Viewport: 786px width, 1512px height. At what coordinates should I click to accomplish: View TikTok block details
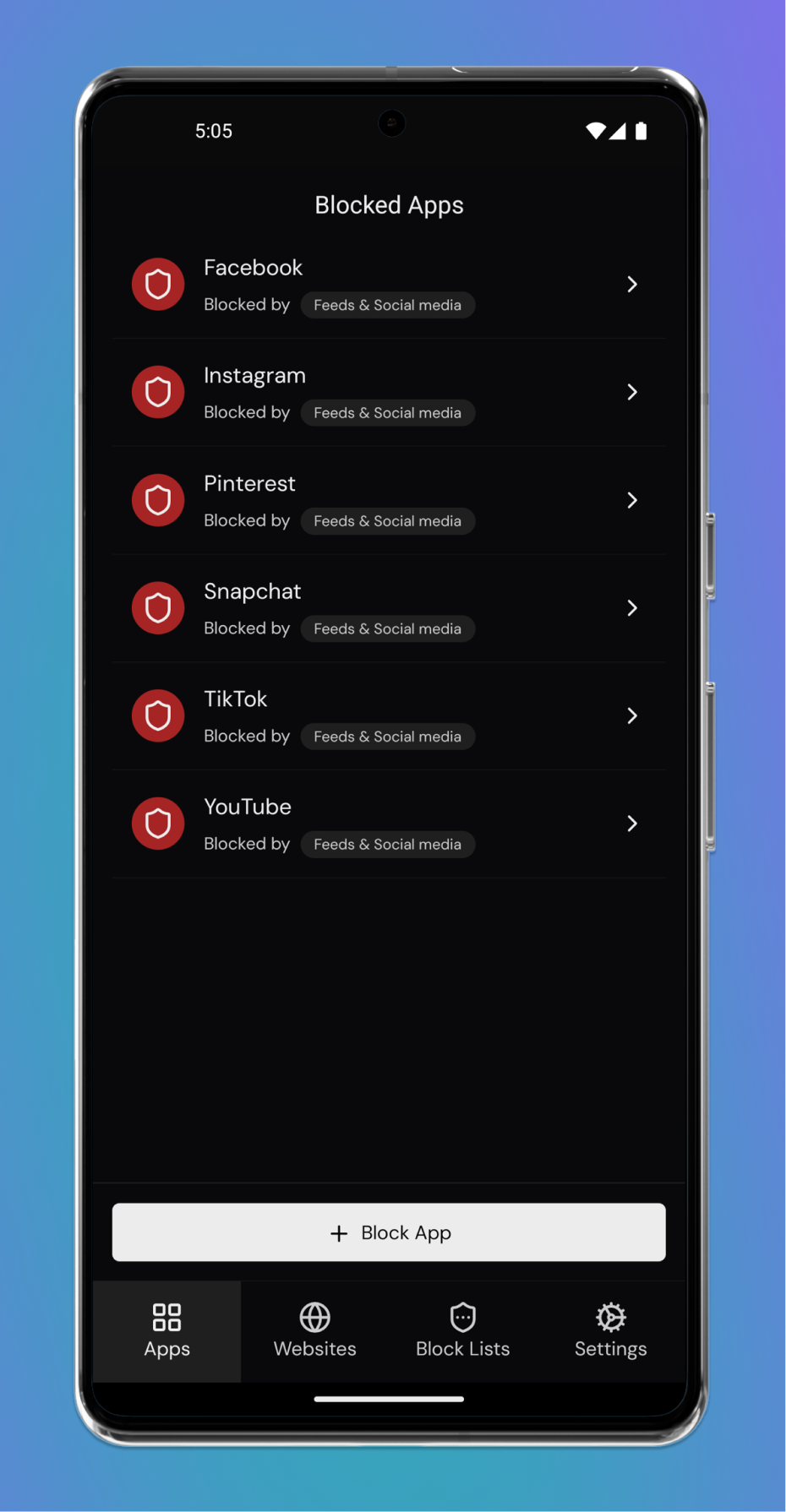(389, 716)
